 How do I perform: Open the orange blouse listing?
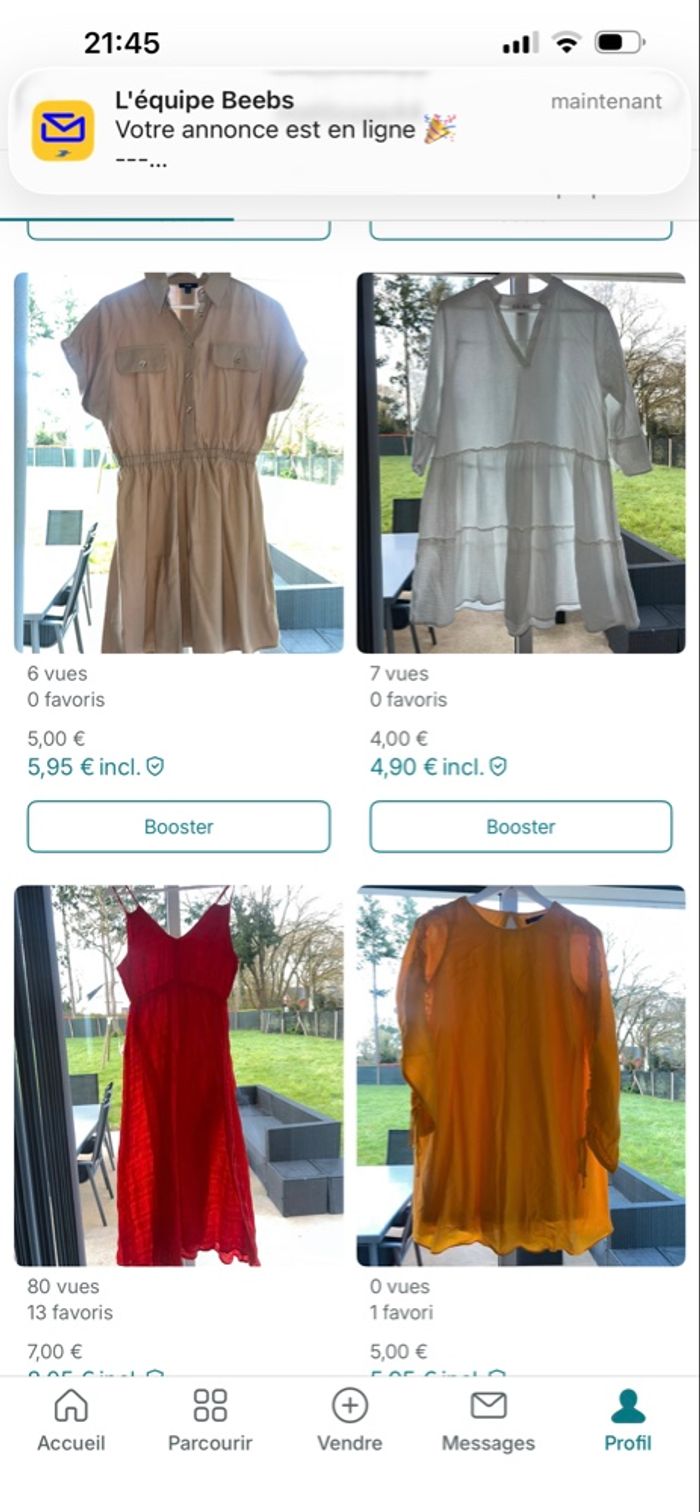click(x=521, y=1076)
